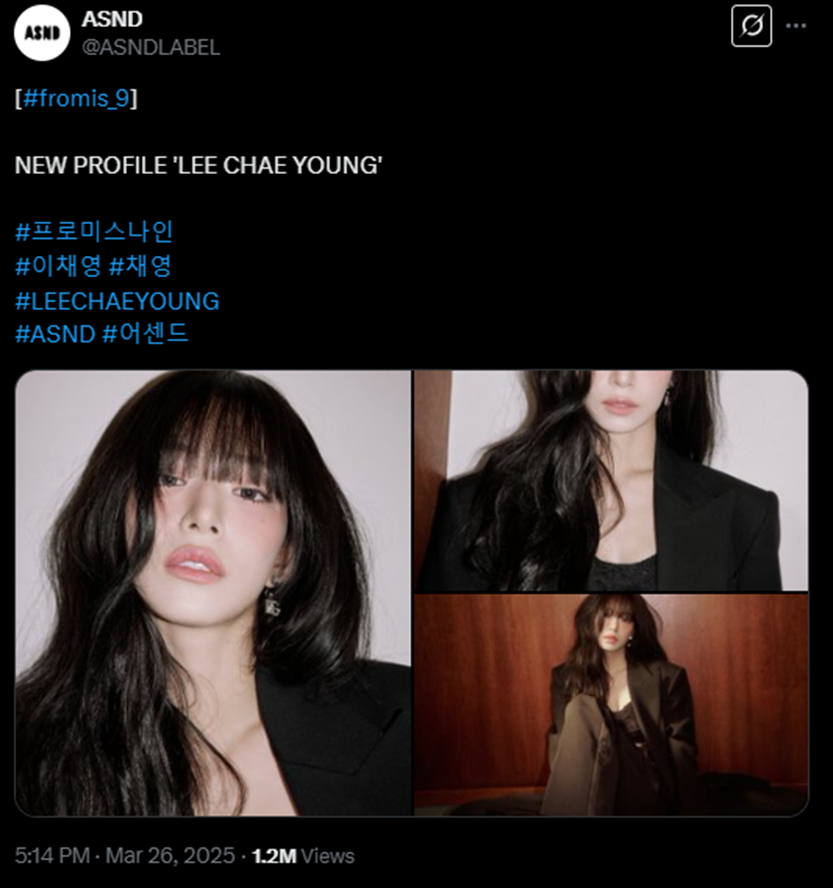Open the seated photo with wooden wall
Viewport: 833px width, 888px height.
(x=611, y=704)
